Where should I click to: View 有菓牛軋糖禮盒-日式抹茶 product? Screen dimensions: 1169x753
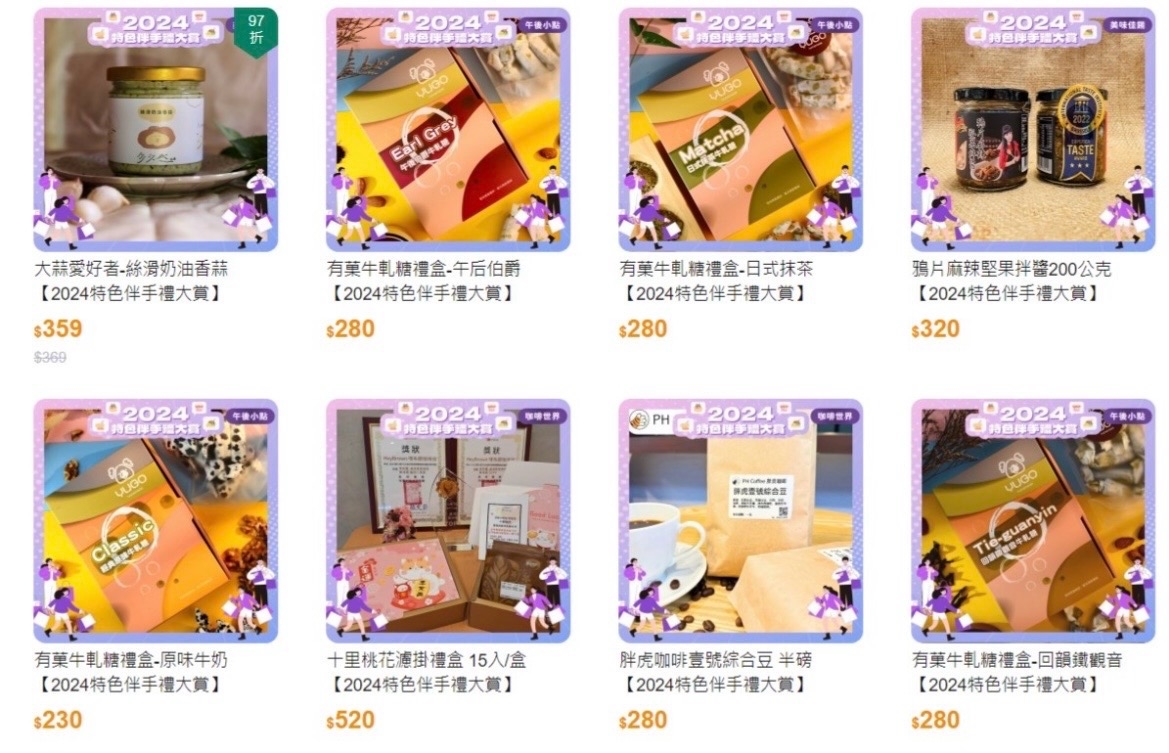click(x=740, y=130)
